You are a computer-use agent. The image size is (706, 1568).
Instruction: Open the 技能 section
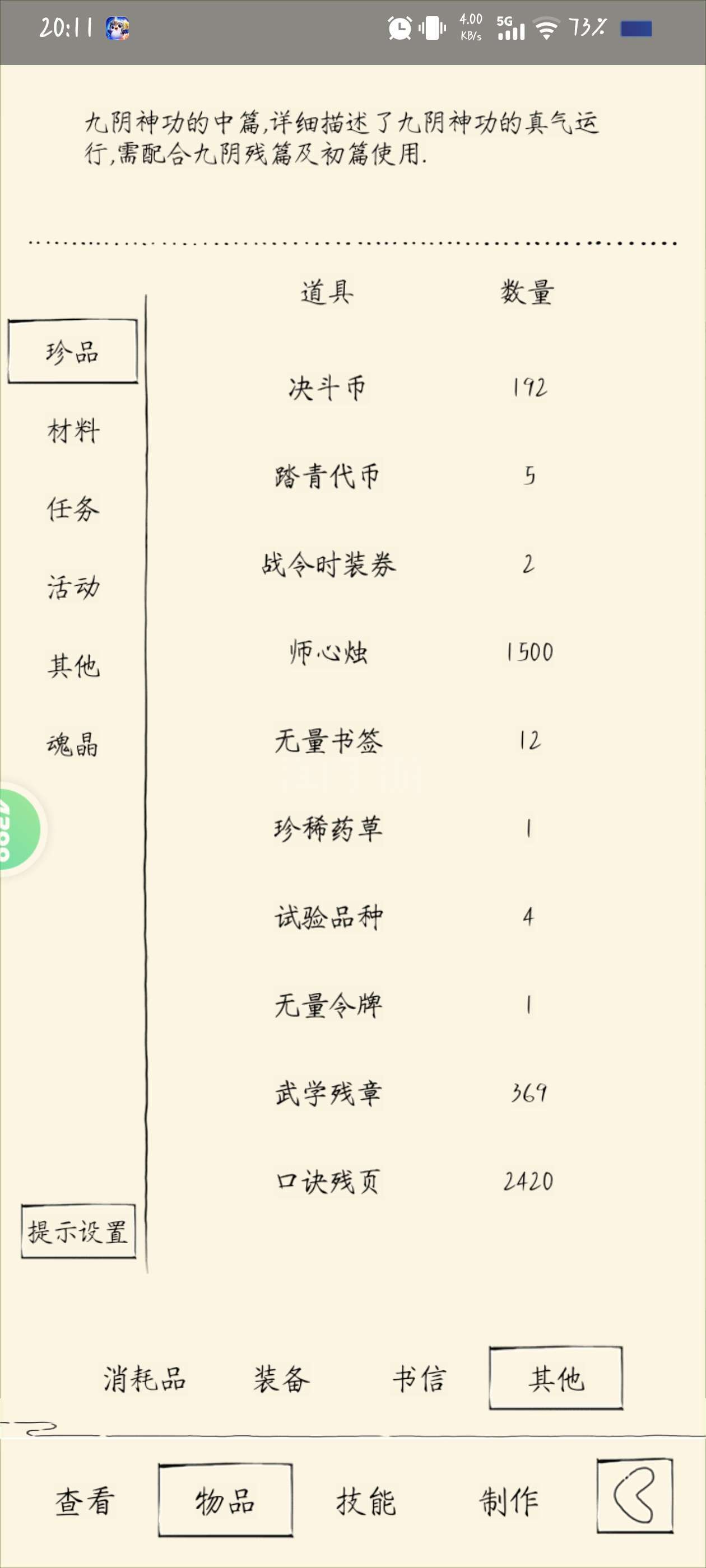[366, 1501]
